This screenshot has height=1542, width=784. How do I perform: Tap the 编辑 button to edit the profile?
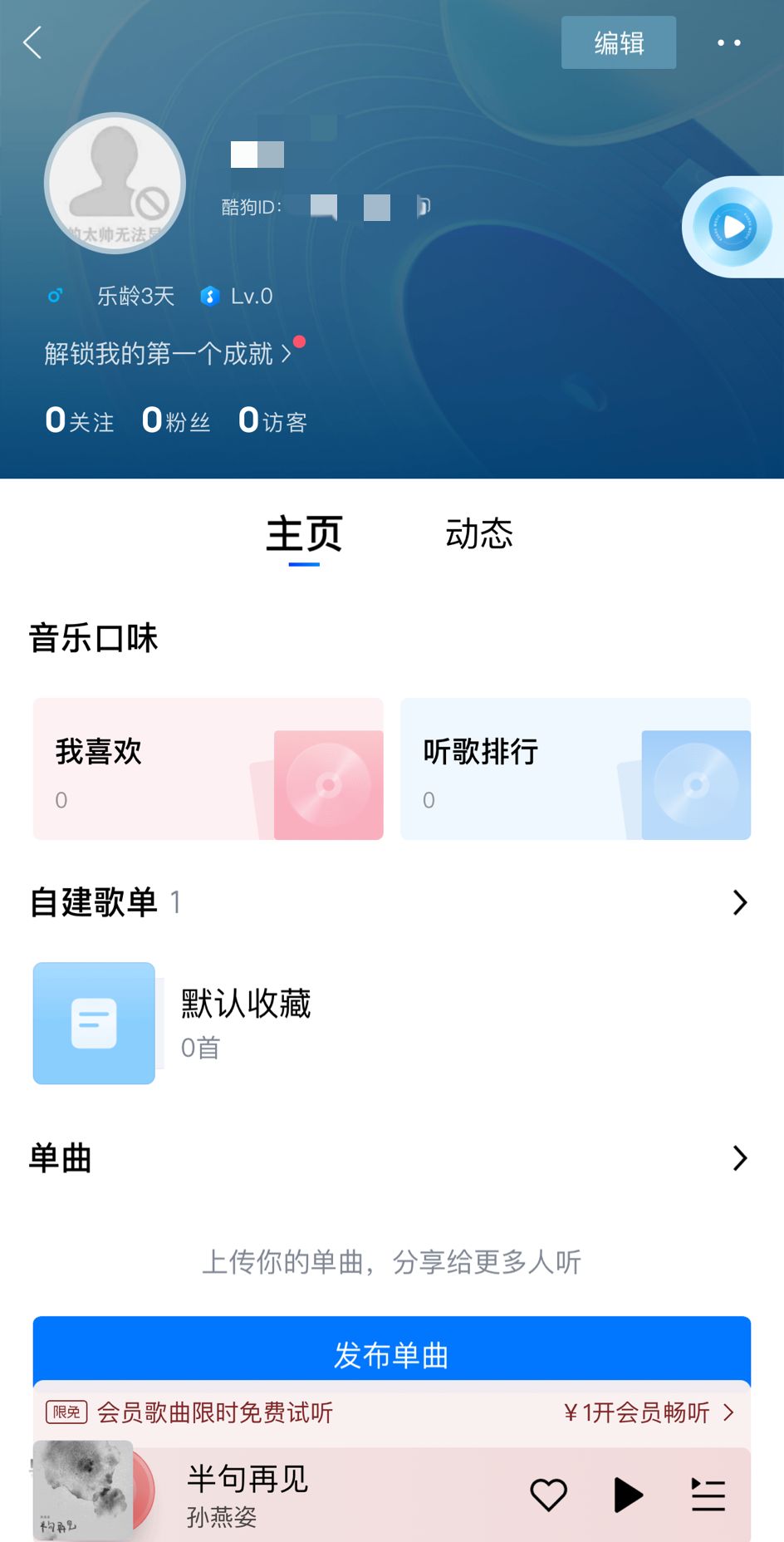tap(618, 42)
